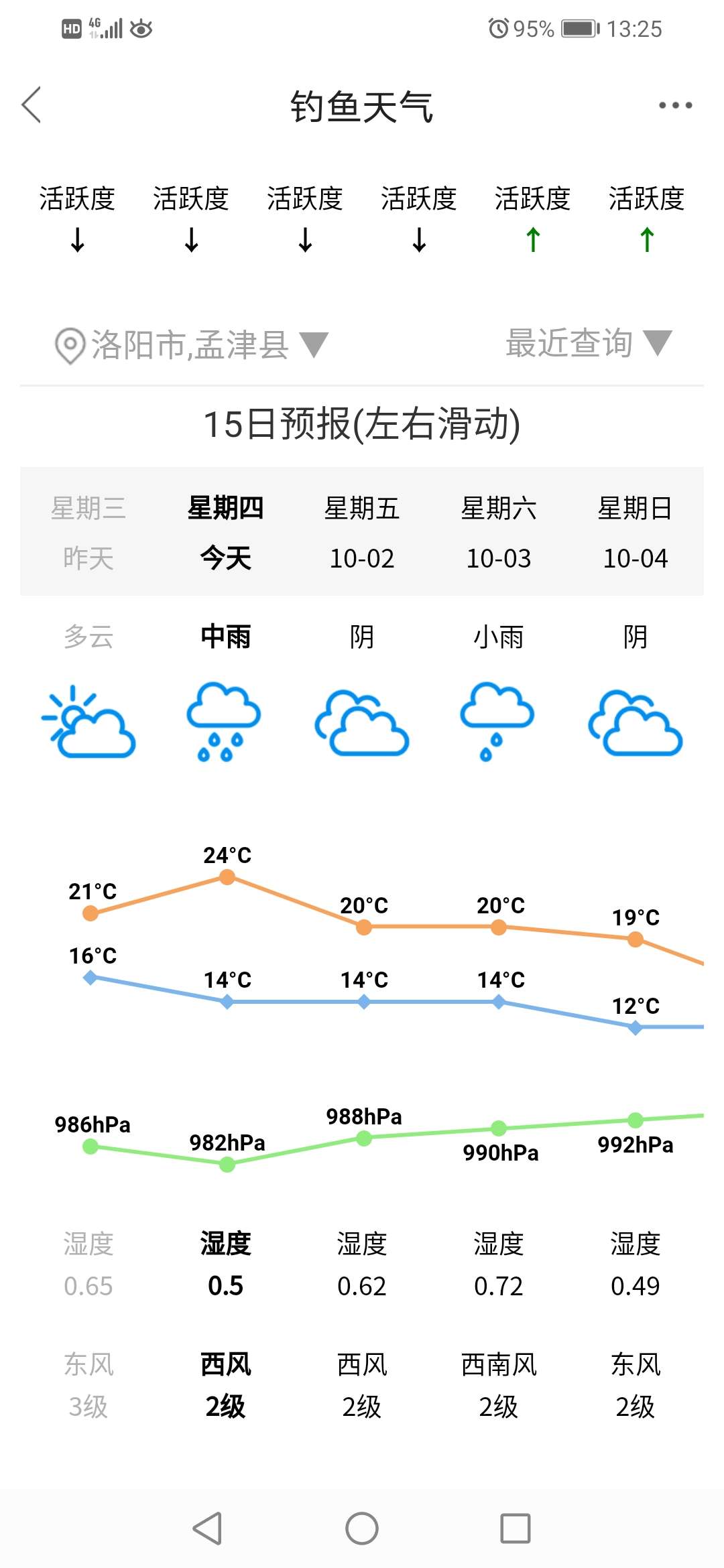Go back using the top-left arrow
Image resolution: width=724 pixels, height=1568 pixels.
[32, 105]
